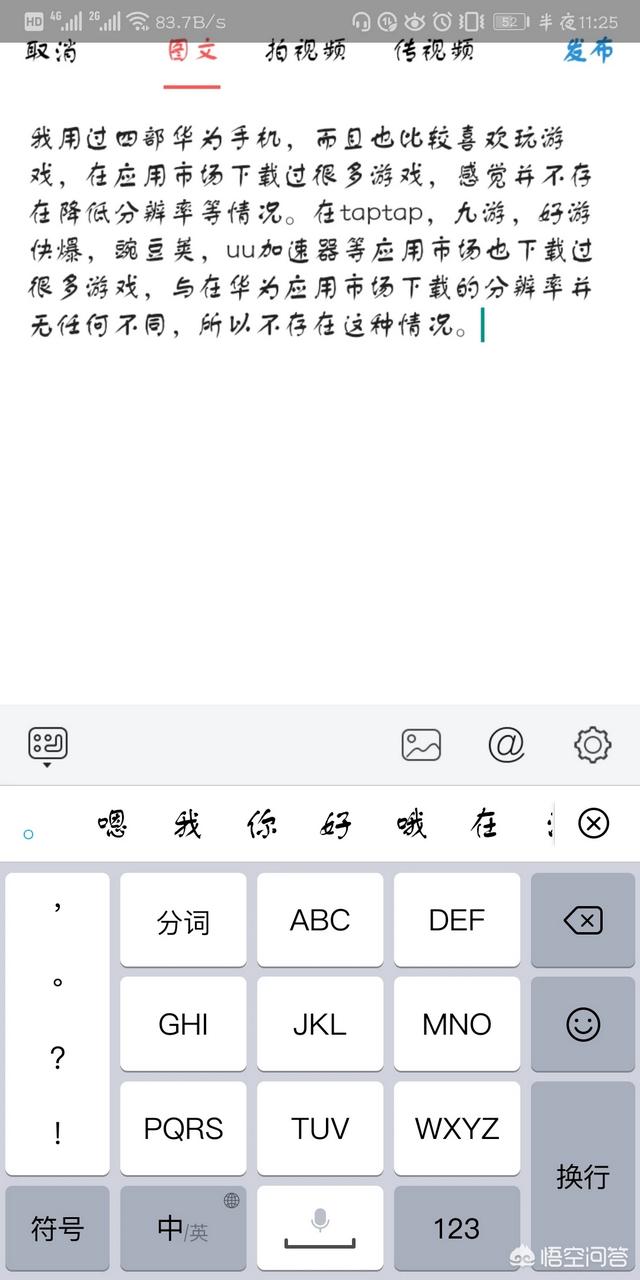Tap the 换行 newline key

(583, 1176)
